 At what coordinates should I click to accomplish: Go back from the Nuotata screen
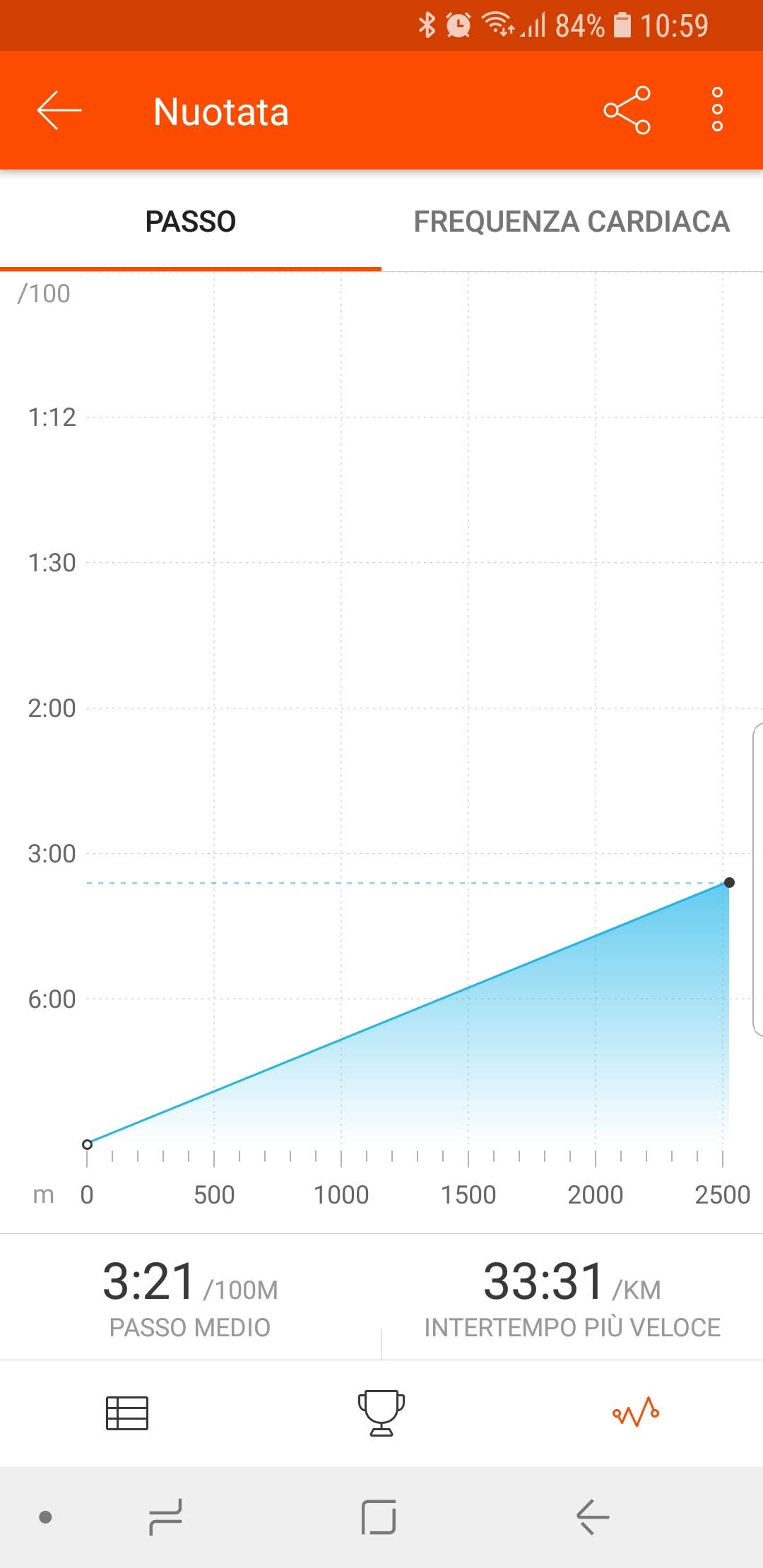[x=59, y=111]
